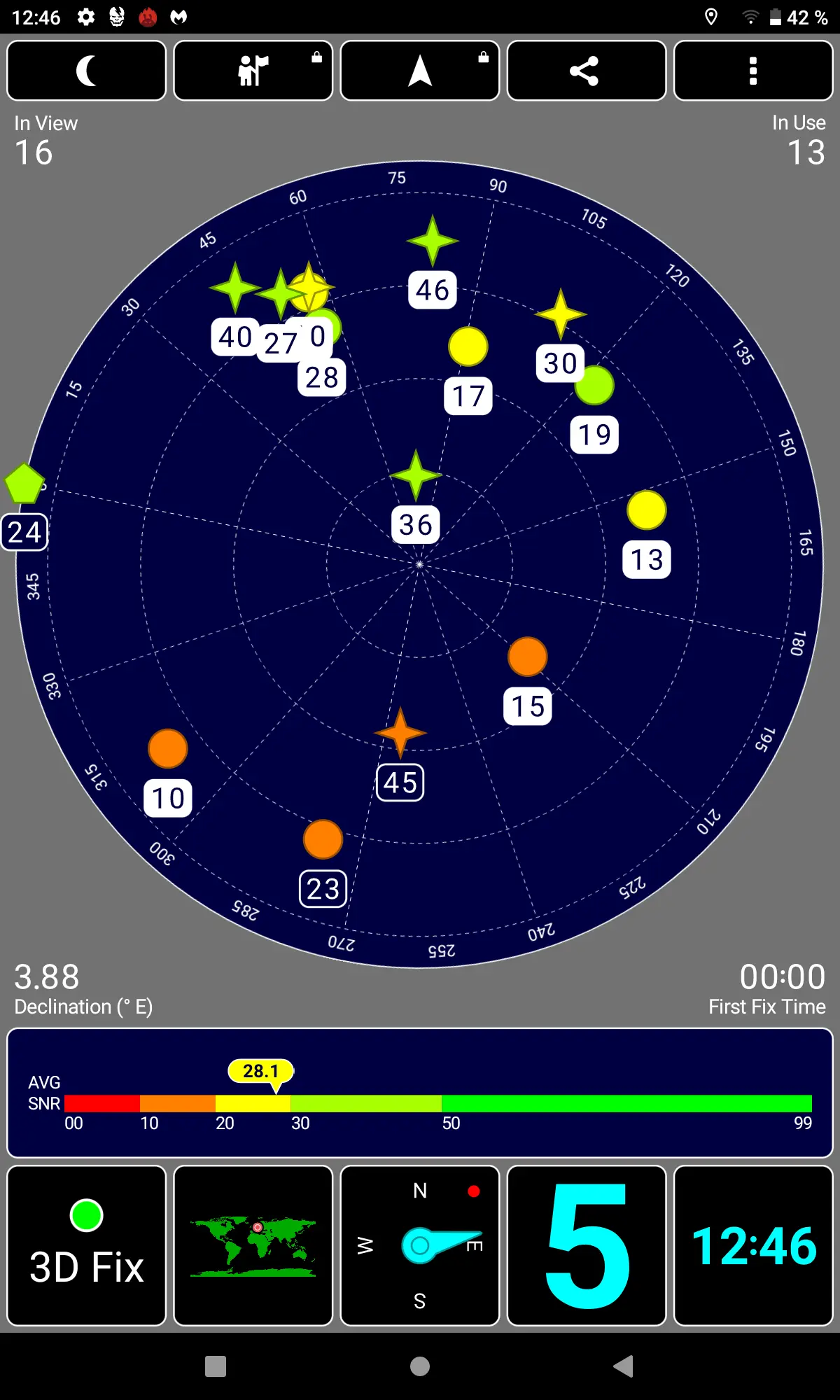Open recent apps from navigation bar
Screen dimensions: 840x1400
click(x=216, y=1366)
